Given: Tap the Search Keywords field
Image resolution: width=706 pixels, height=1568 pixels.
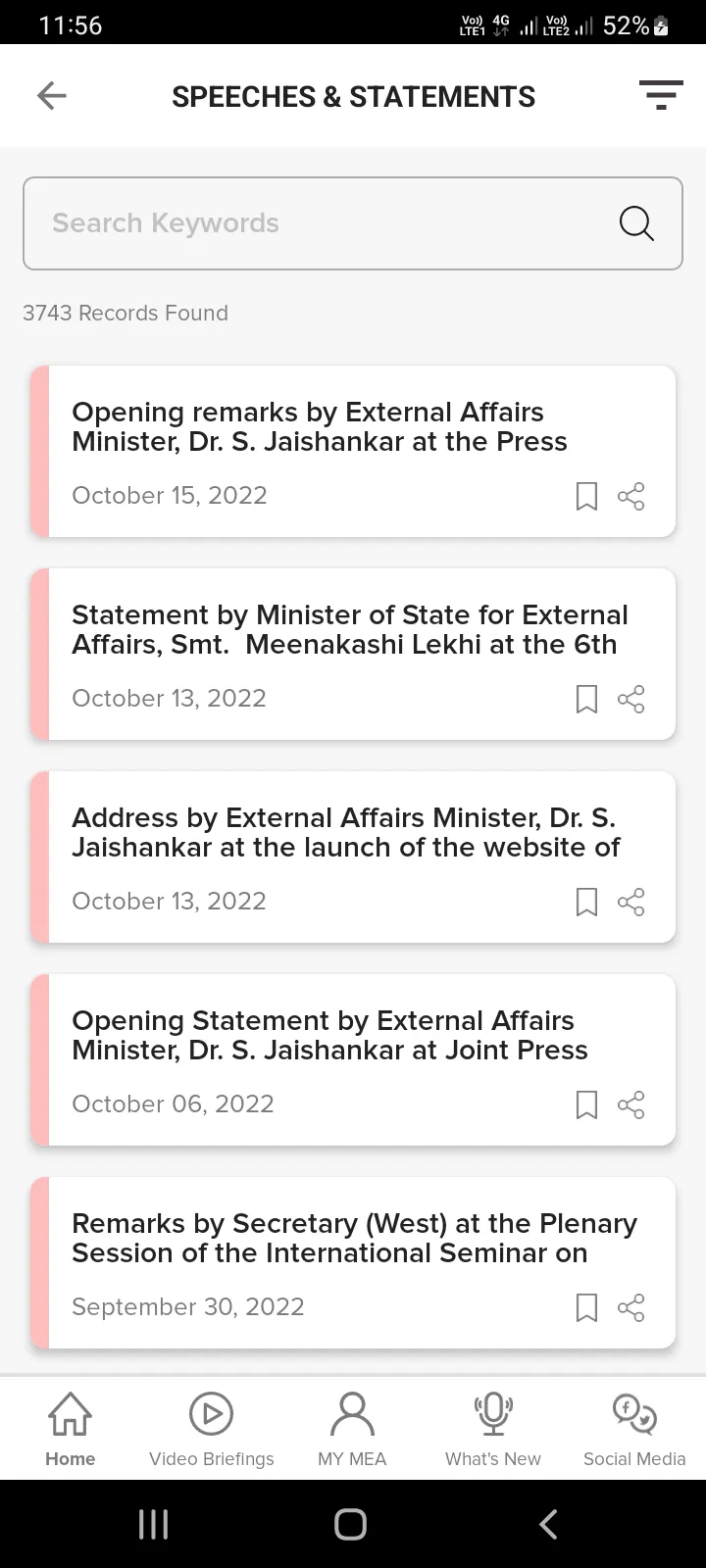Looking at the screenshot, I should (294, 223).
